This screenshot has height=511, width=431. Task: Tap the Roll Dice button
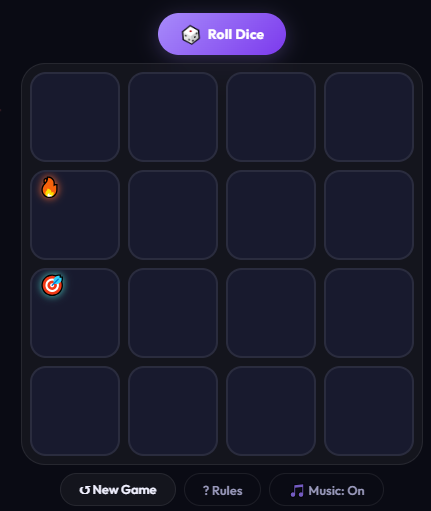coord(222,34)
